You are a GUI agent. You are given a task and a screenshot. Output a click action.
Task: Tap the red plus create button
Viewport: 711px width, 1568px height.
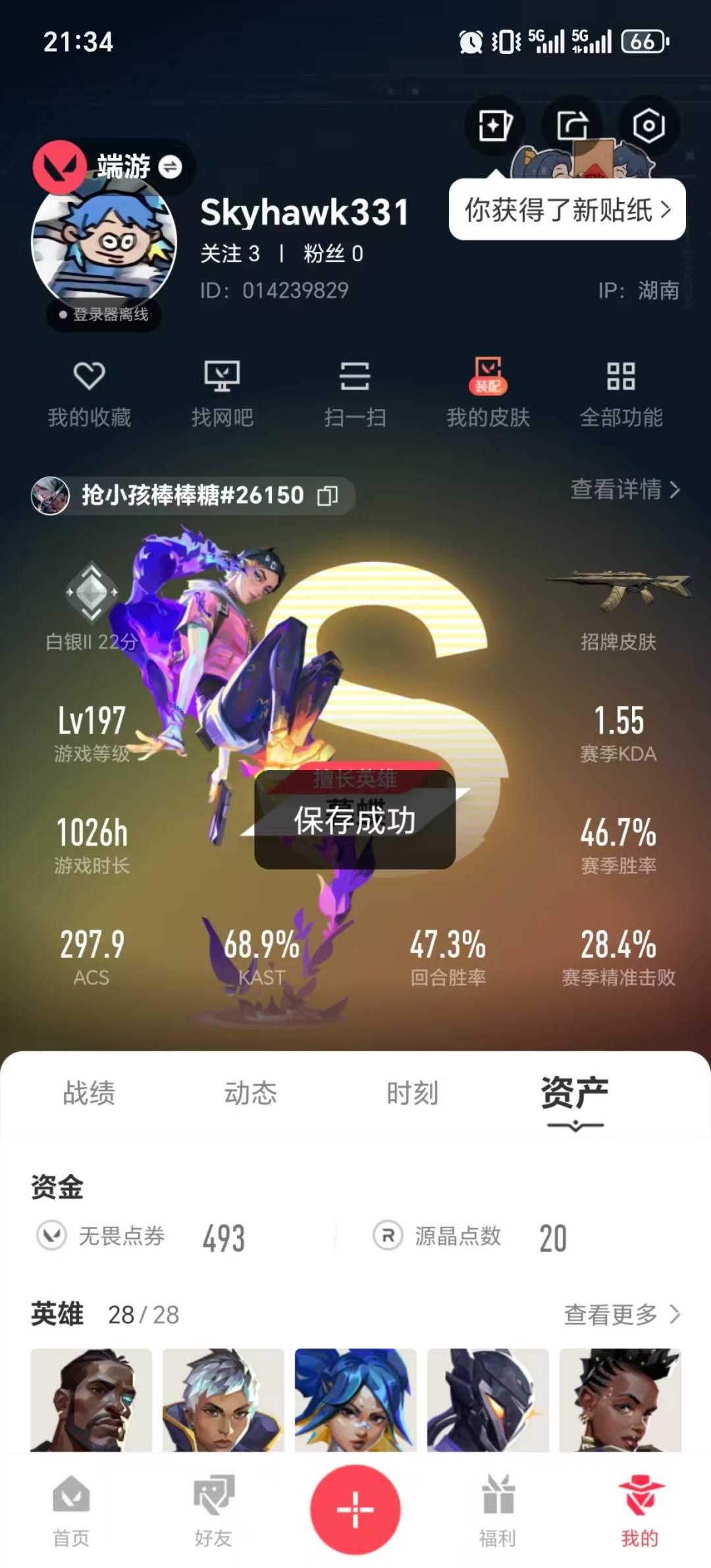pos(354,1511)
